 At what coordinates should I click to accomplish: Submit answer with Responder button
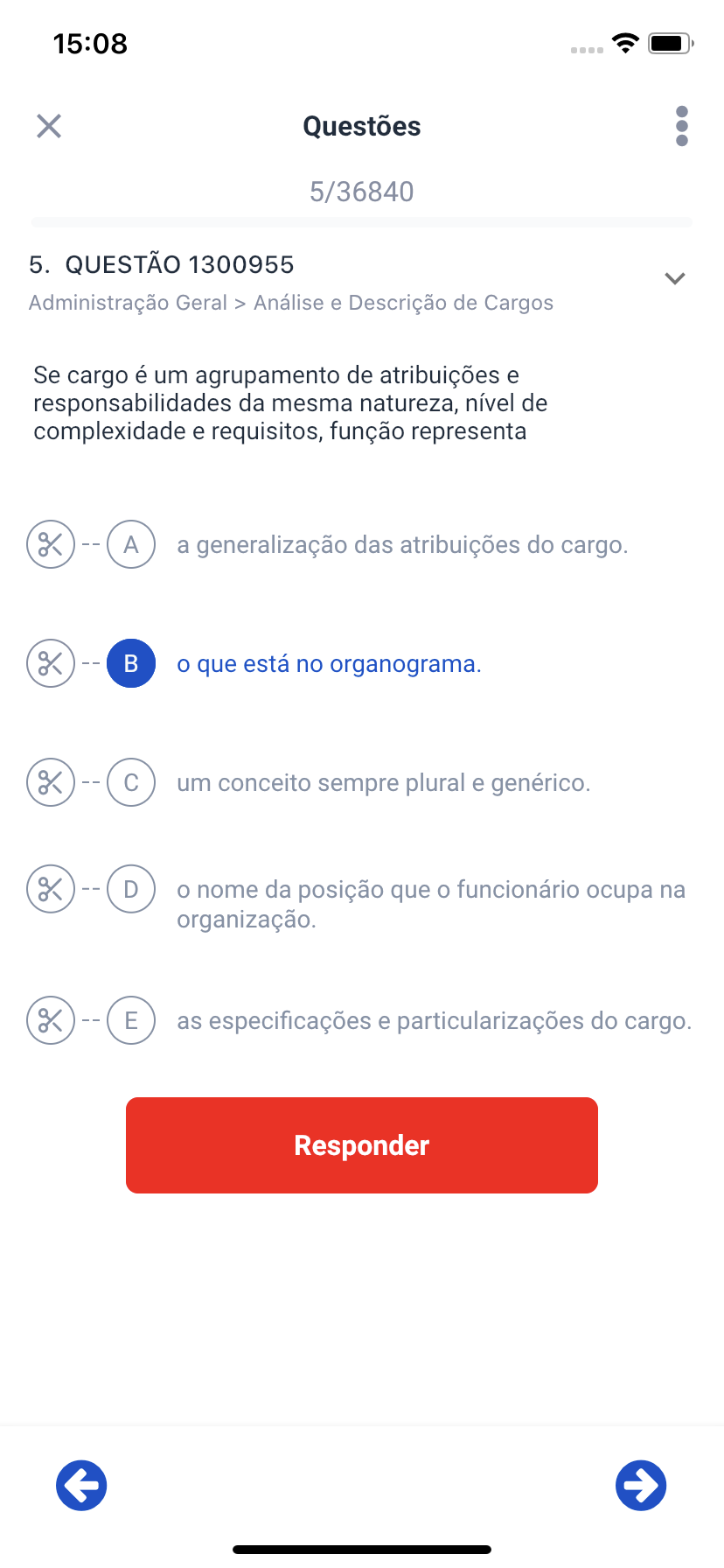pos(362,1145)
